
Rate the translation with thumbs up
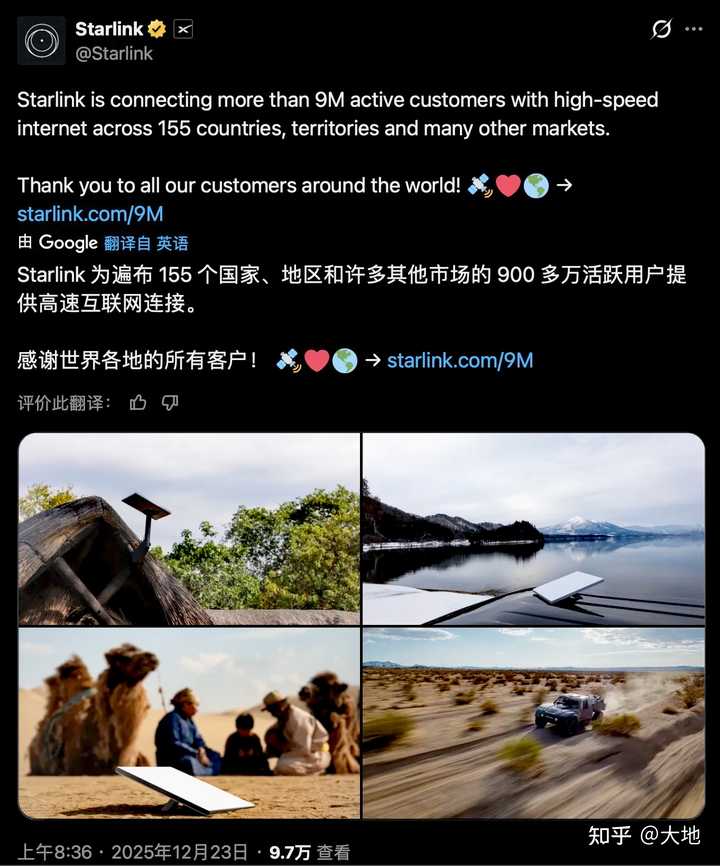click(x=138, y=402)
